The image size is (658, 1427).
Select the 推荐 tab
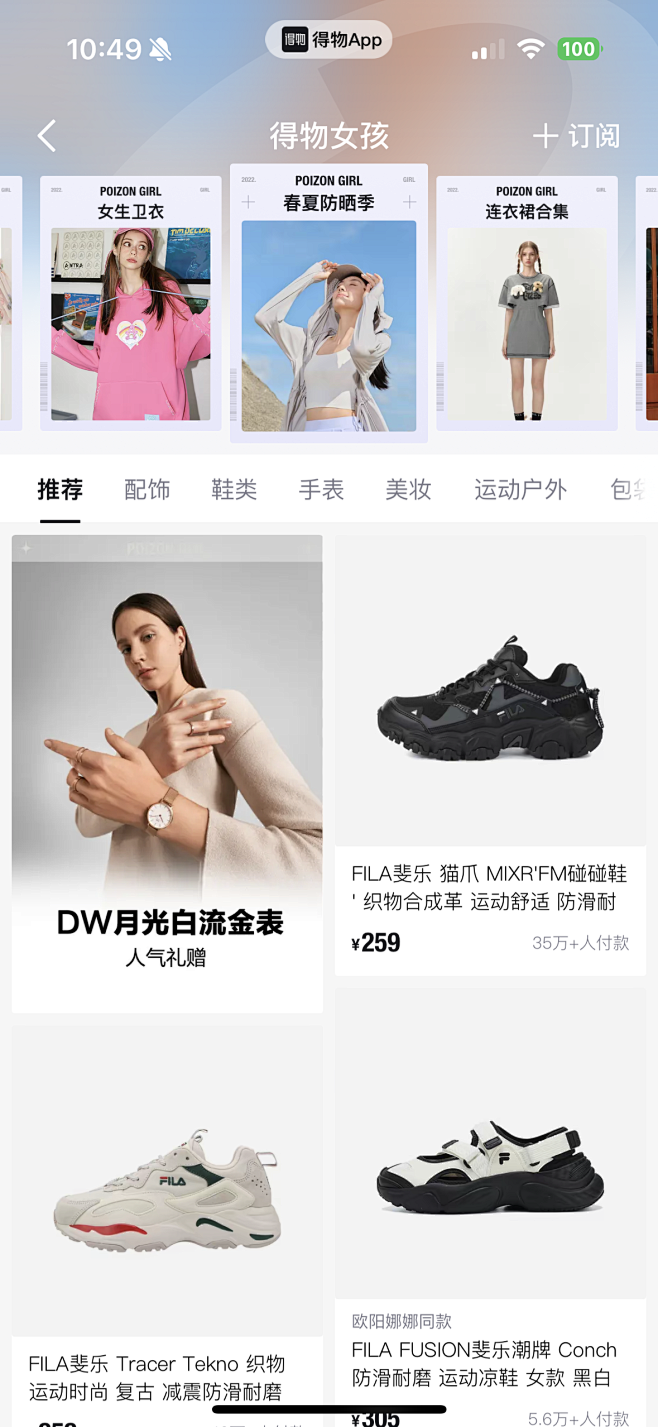pyautogui.click(x=60, y=489)
